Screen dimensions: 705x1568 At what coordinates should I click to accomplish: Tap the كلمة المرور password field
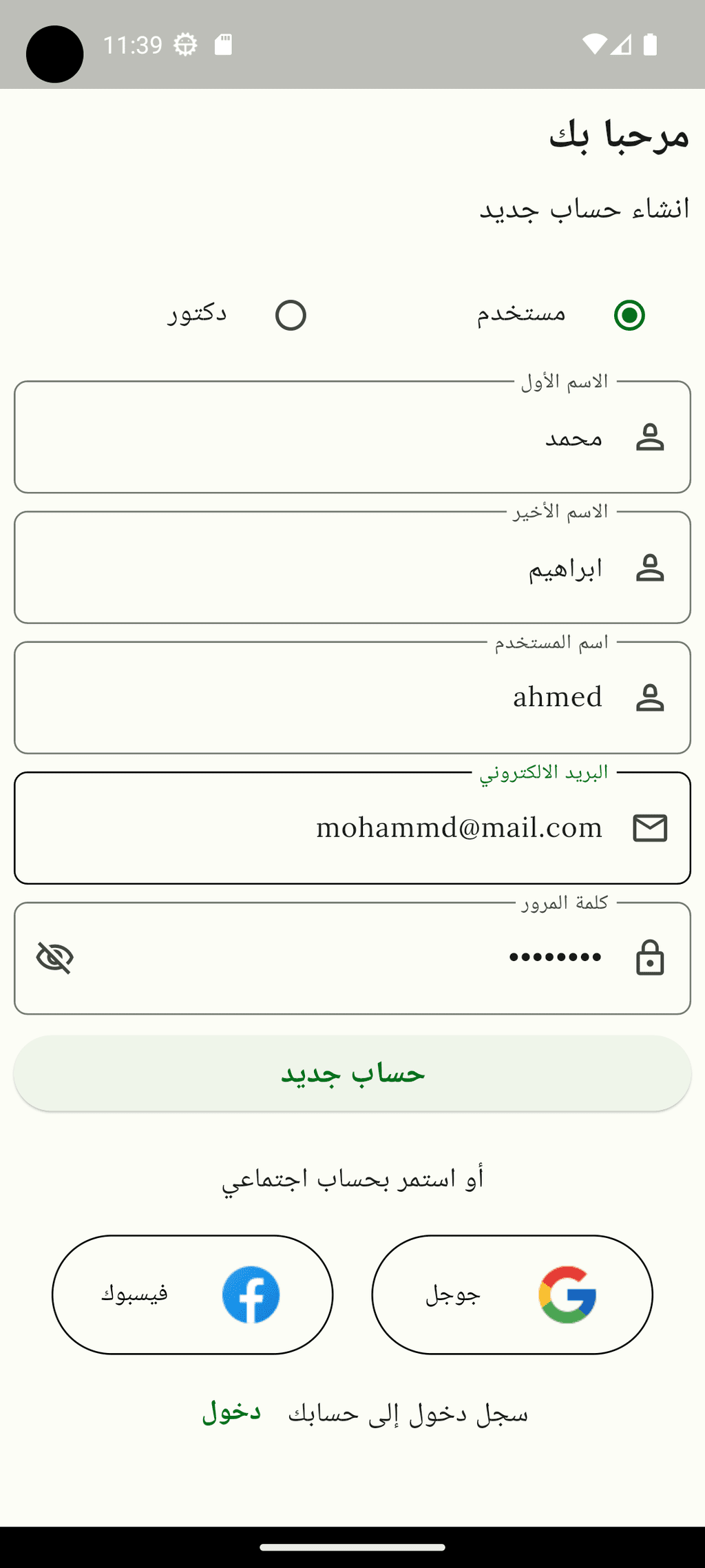(352, 958)
